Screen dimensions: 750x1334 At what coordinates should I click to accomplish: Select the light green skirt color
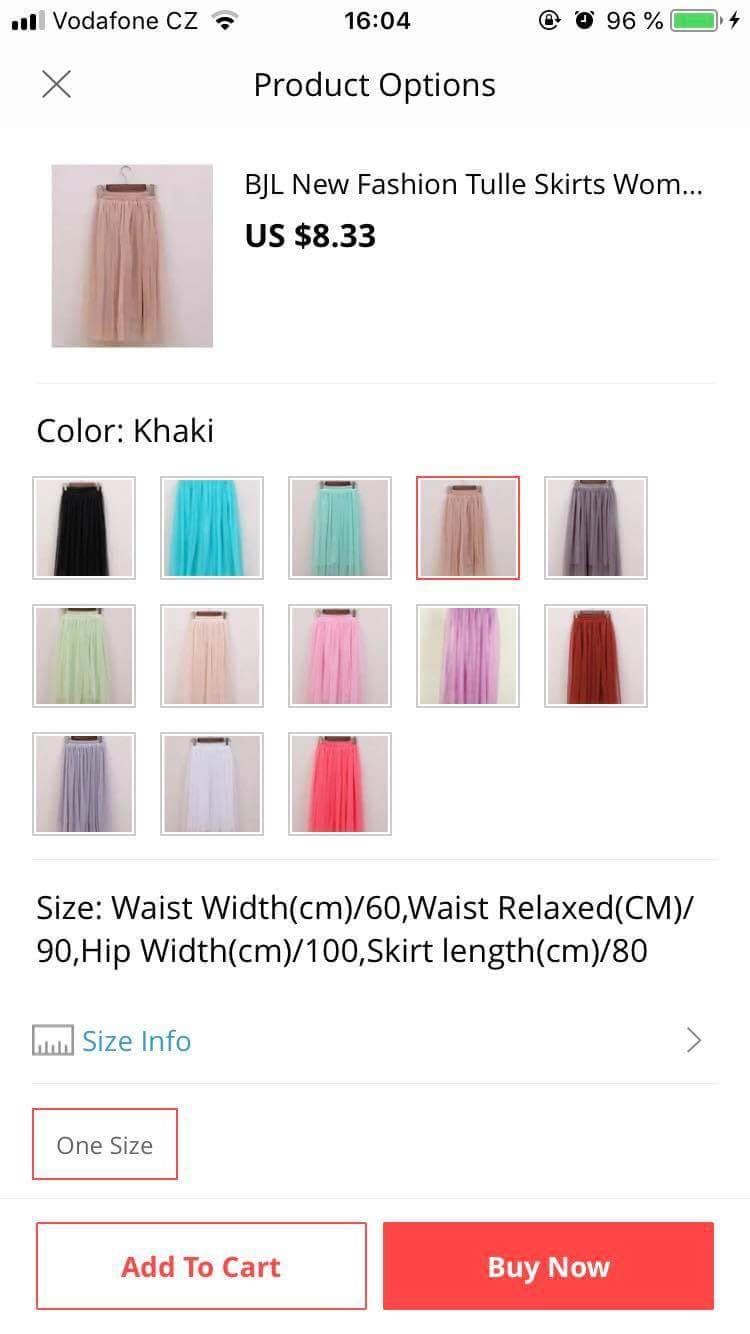click(x=84, y=656)
